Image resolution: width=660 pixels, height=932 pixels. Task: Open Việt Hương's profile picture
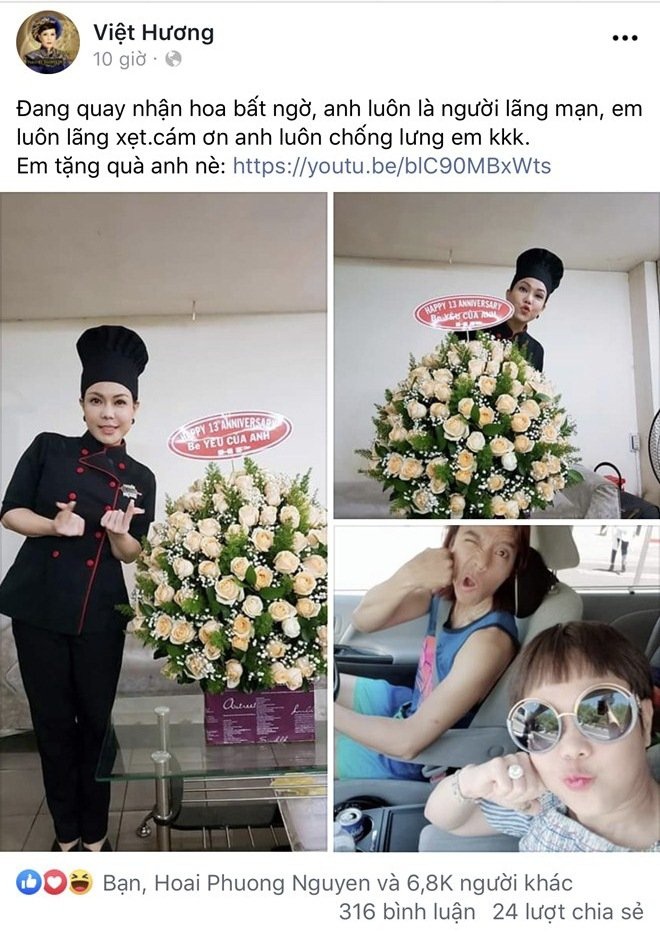[48, 43]
